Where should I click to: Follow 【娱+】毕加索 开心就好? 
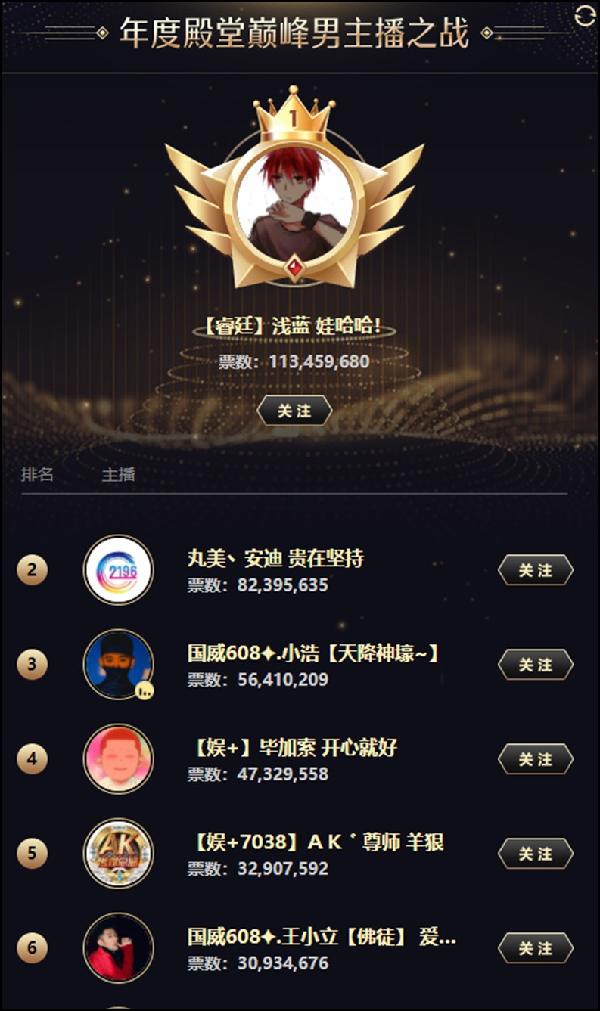point(535,760)
